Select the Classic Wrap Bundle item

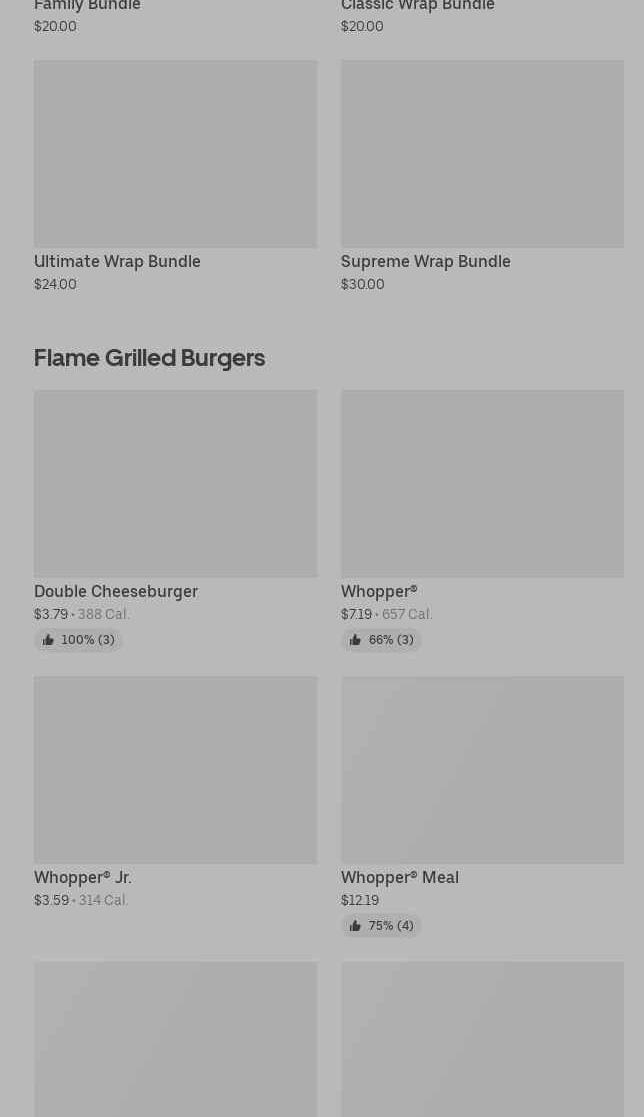482,17
